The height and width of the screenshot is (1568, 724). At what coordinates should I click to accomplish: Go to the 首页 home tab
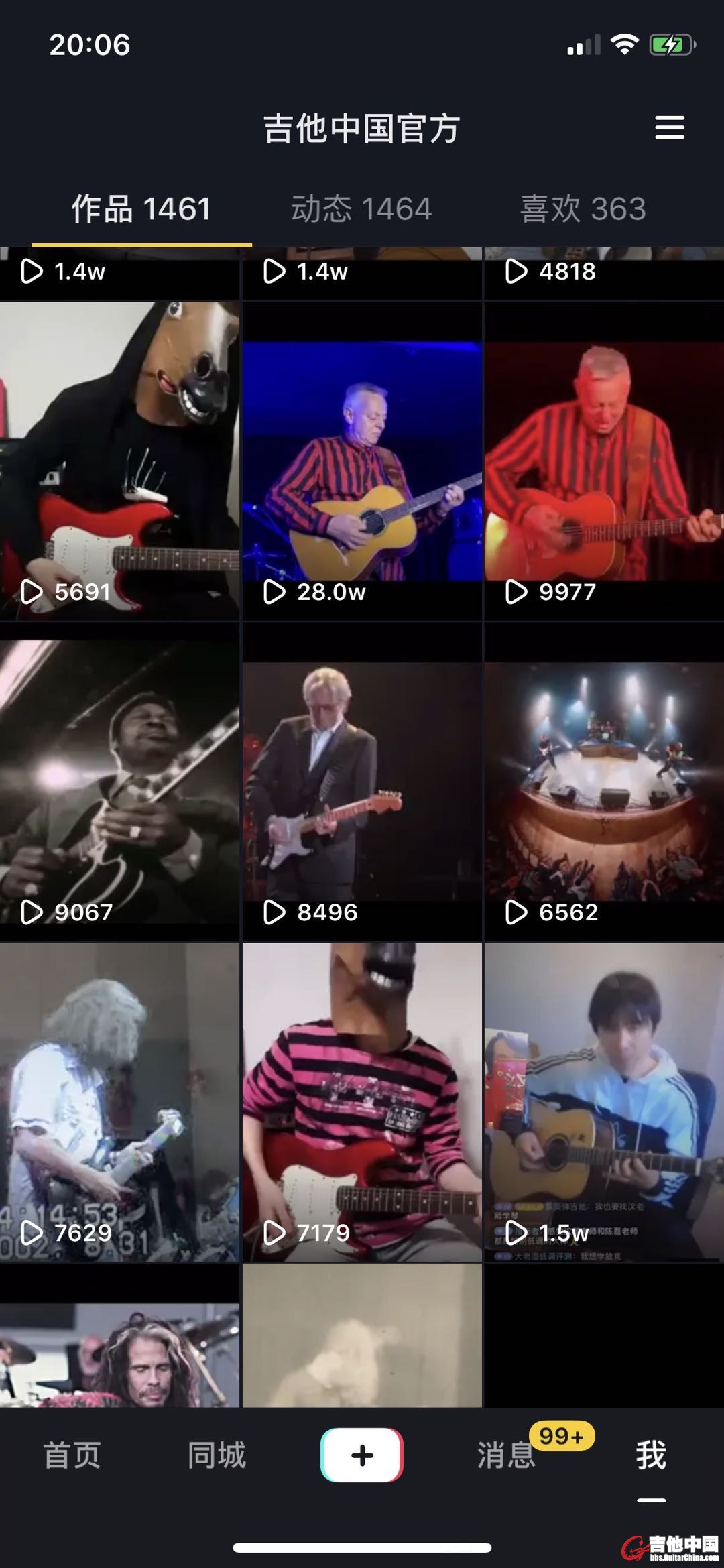point(72,1455)
